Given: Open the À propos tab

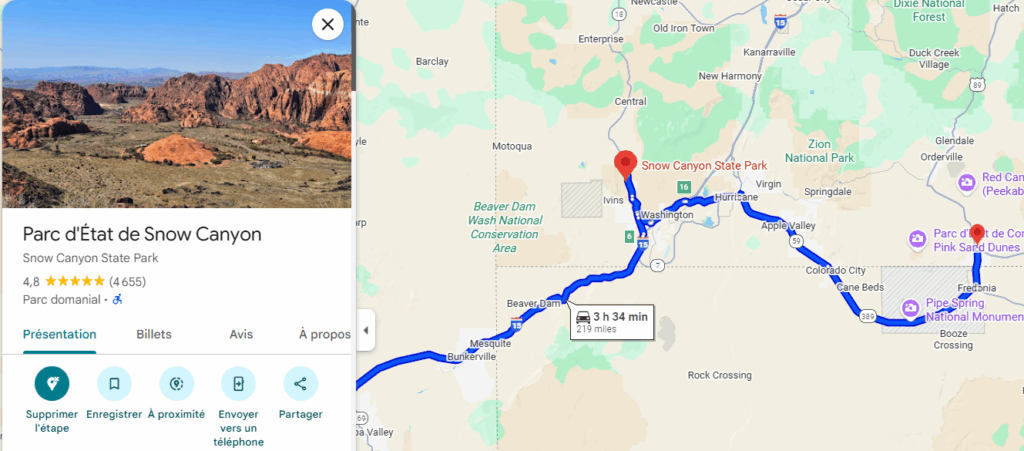Looking at the screenshot, I should [x=324, y=334].
